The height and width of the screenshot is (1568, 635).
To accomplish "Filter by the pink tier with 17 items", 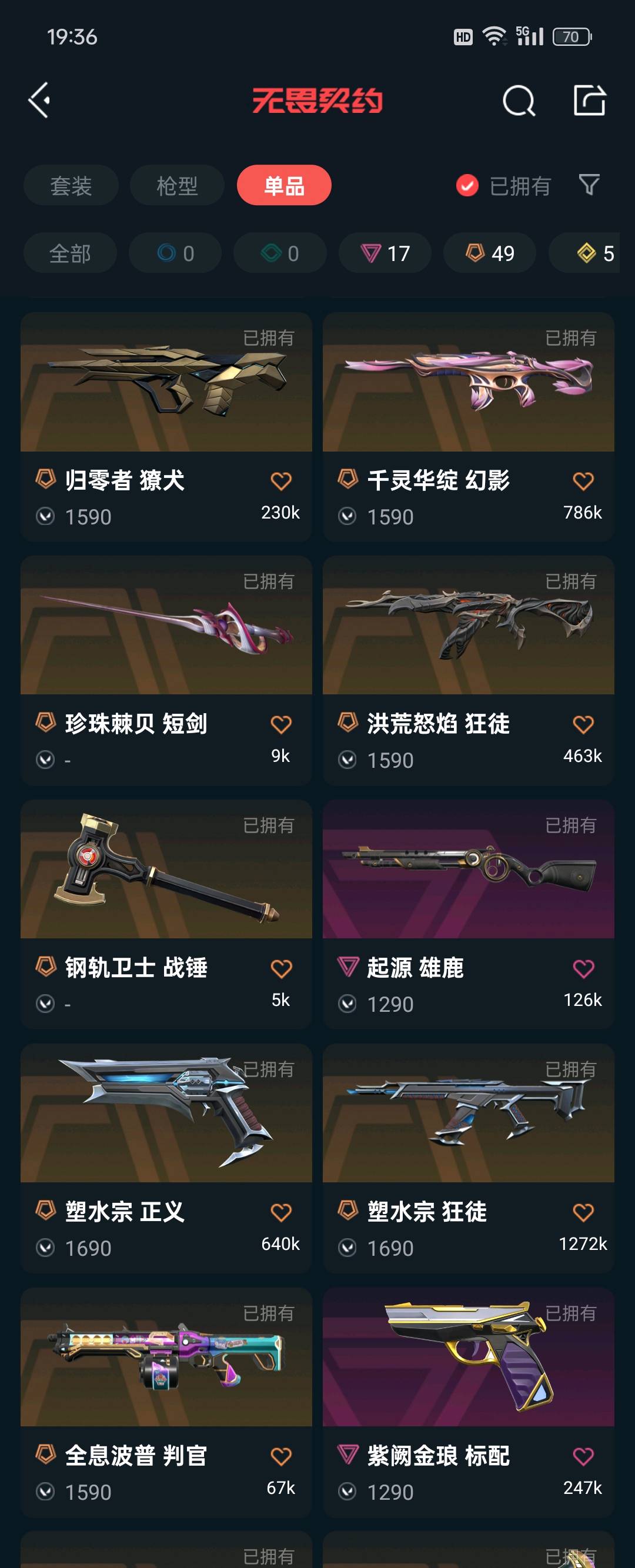I will click(385, 253).
